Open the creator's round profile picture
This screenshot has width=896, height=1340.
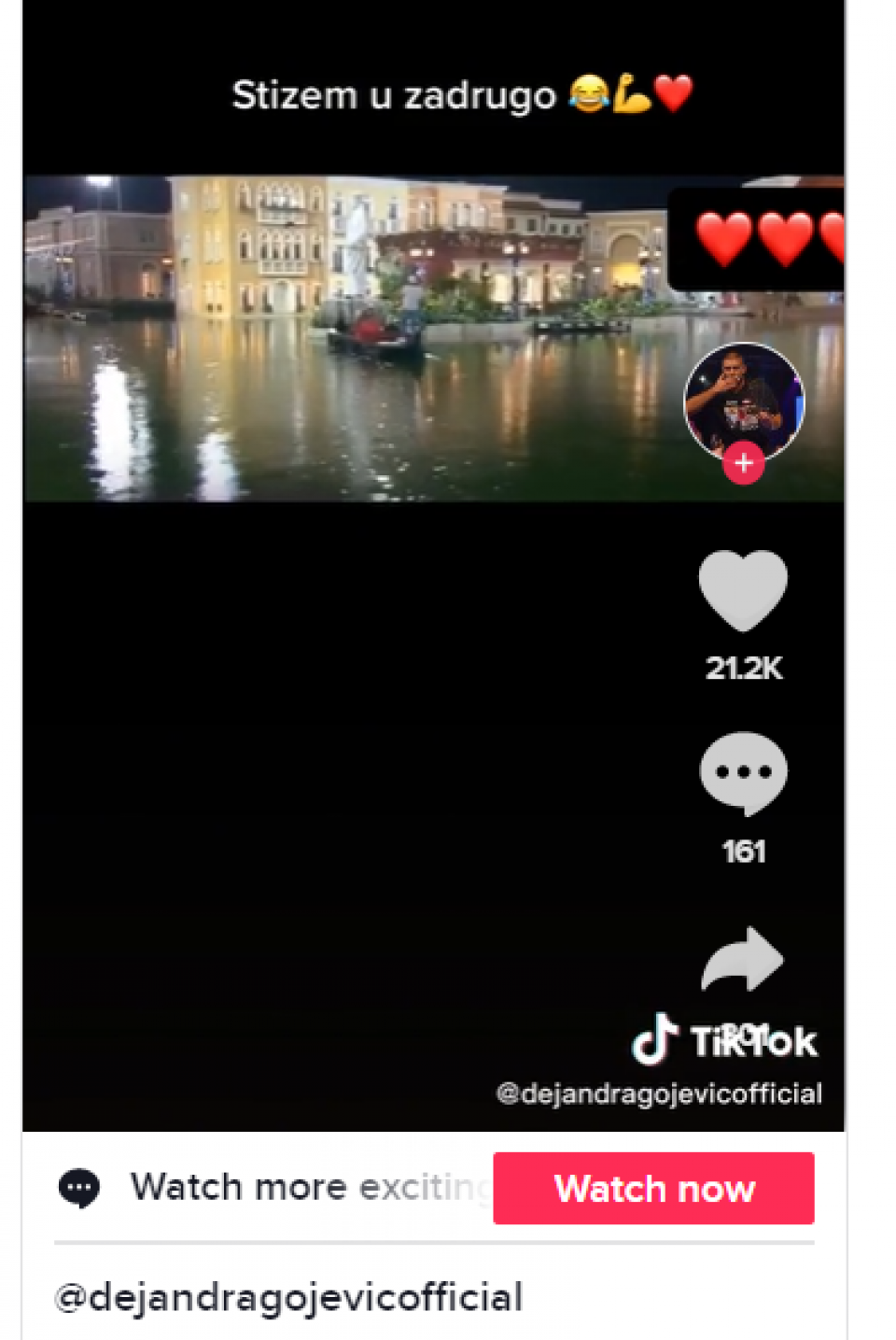coord(744,400)
